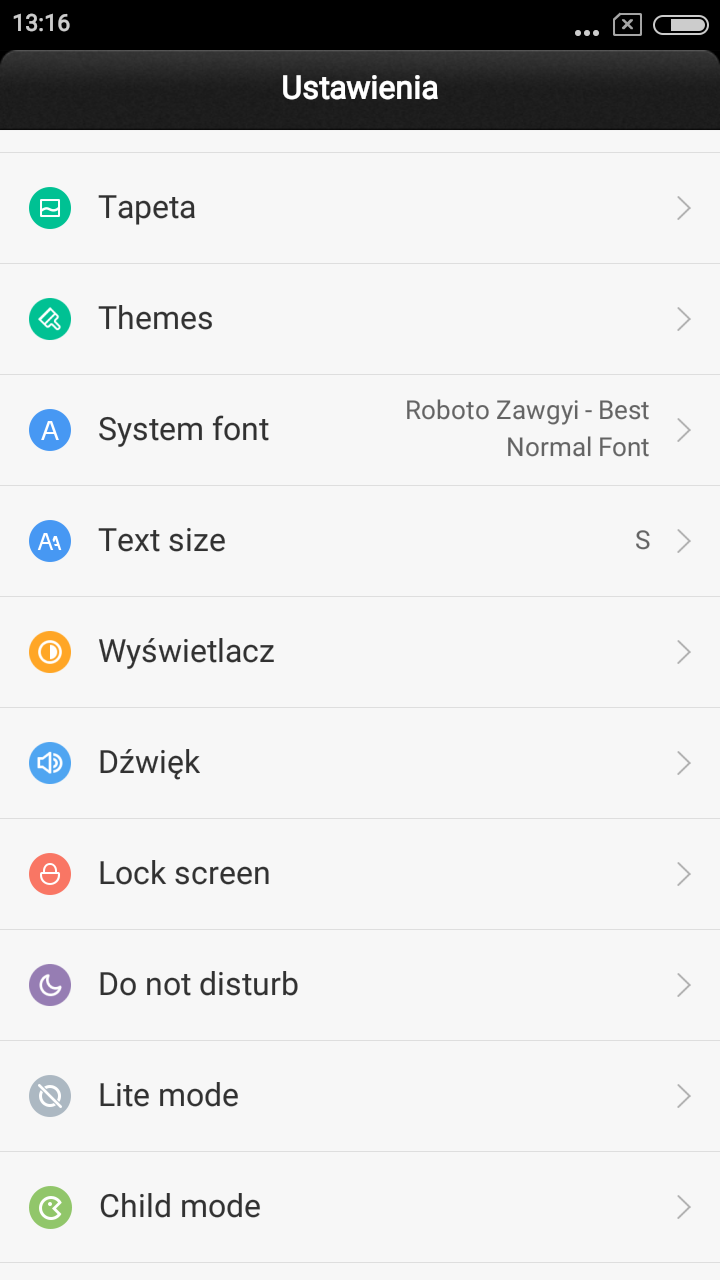The width and height of the screenshot is (720, 1280).
Task: Open System font options
Action: tap(360, 430)
